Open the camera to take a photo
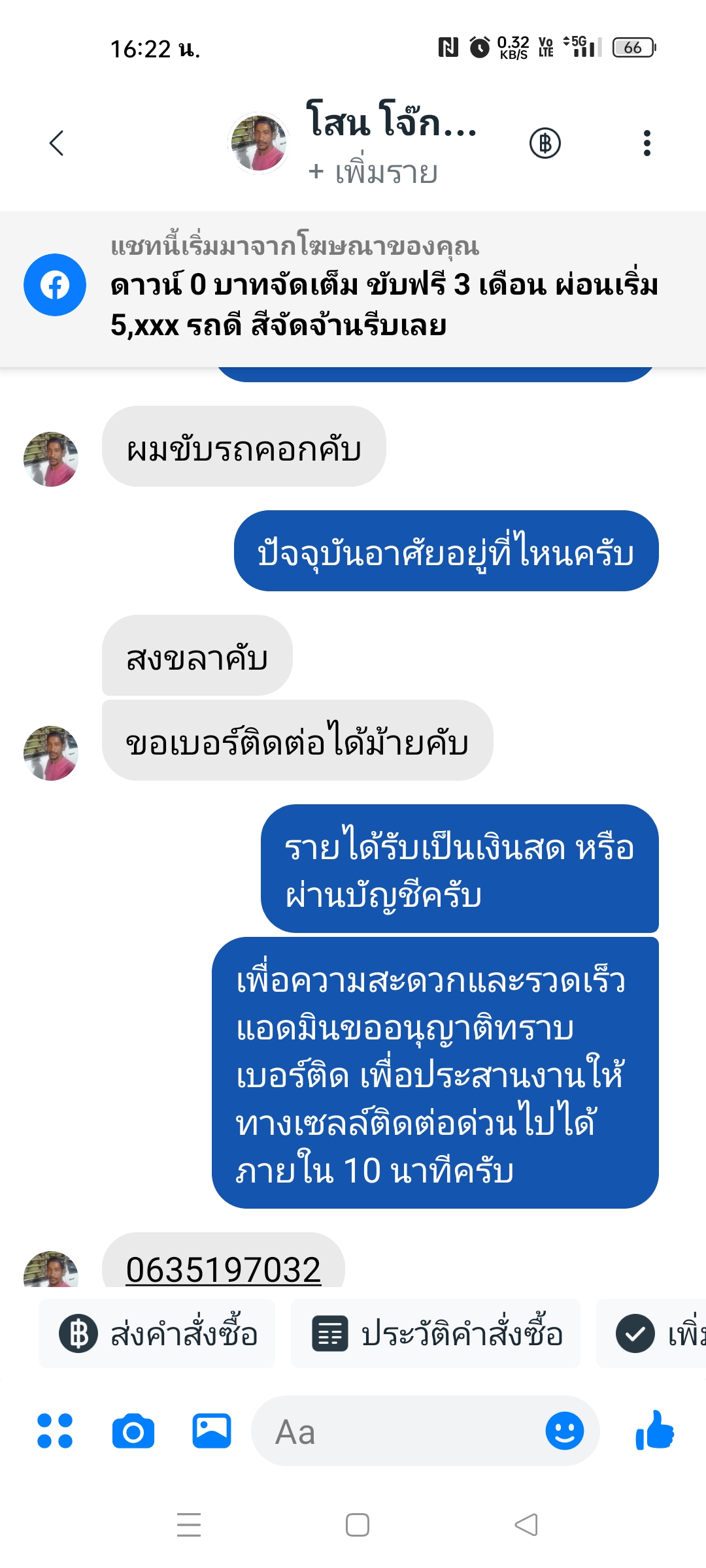Image resolution: width=706 pixels, height=1568 pixels. tap(133, 1431)
